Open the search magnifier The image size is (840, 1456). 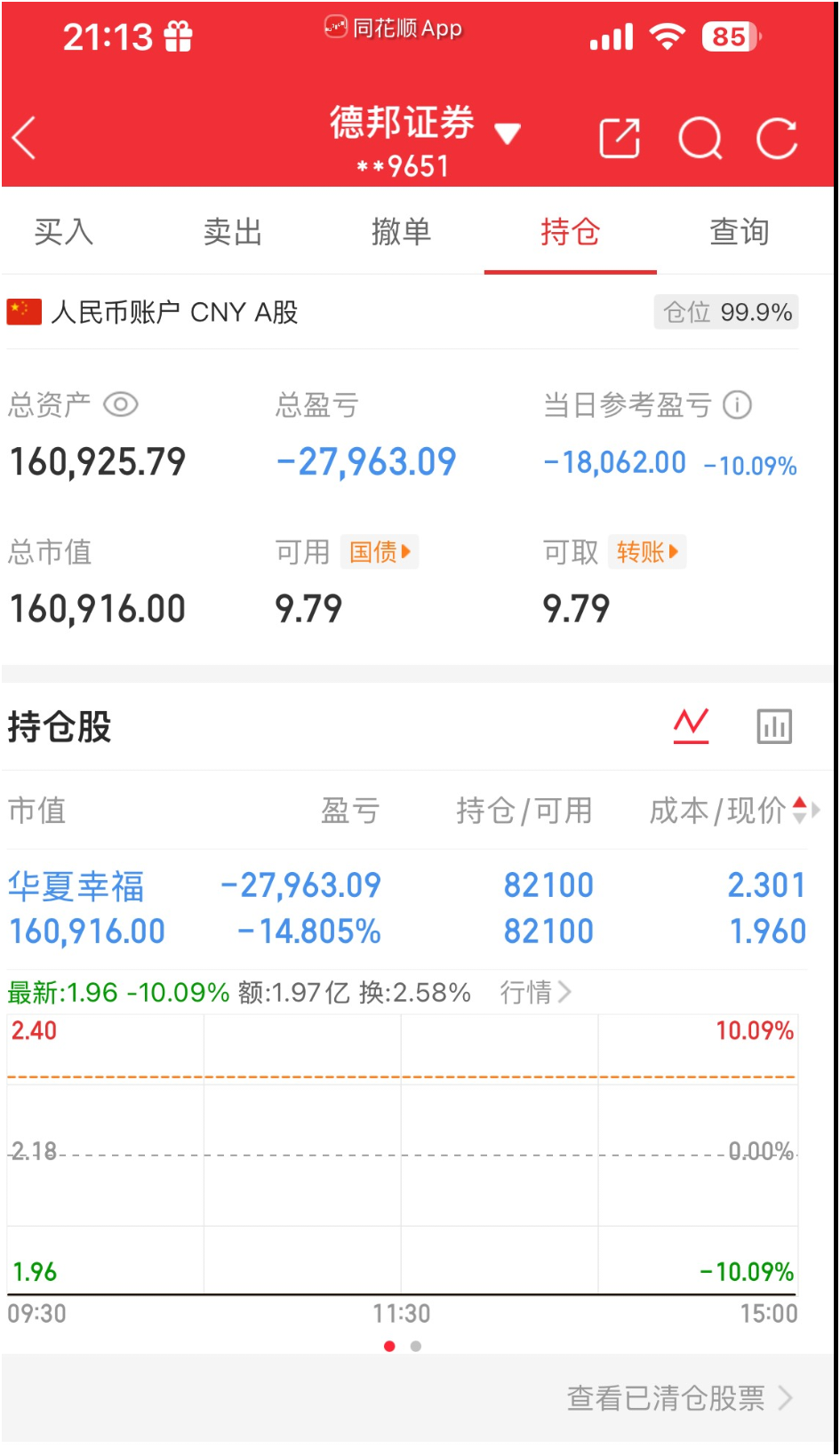(x=700, y=139)
